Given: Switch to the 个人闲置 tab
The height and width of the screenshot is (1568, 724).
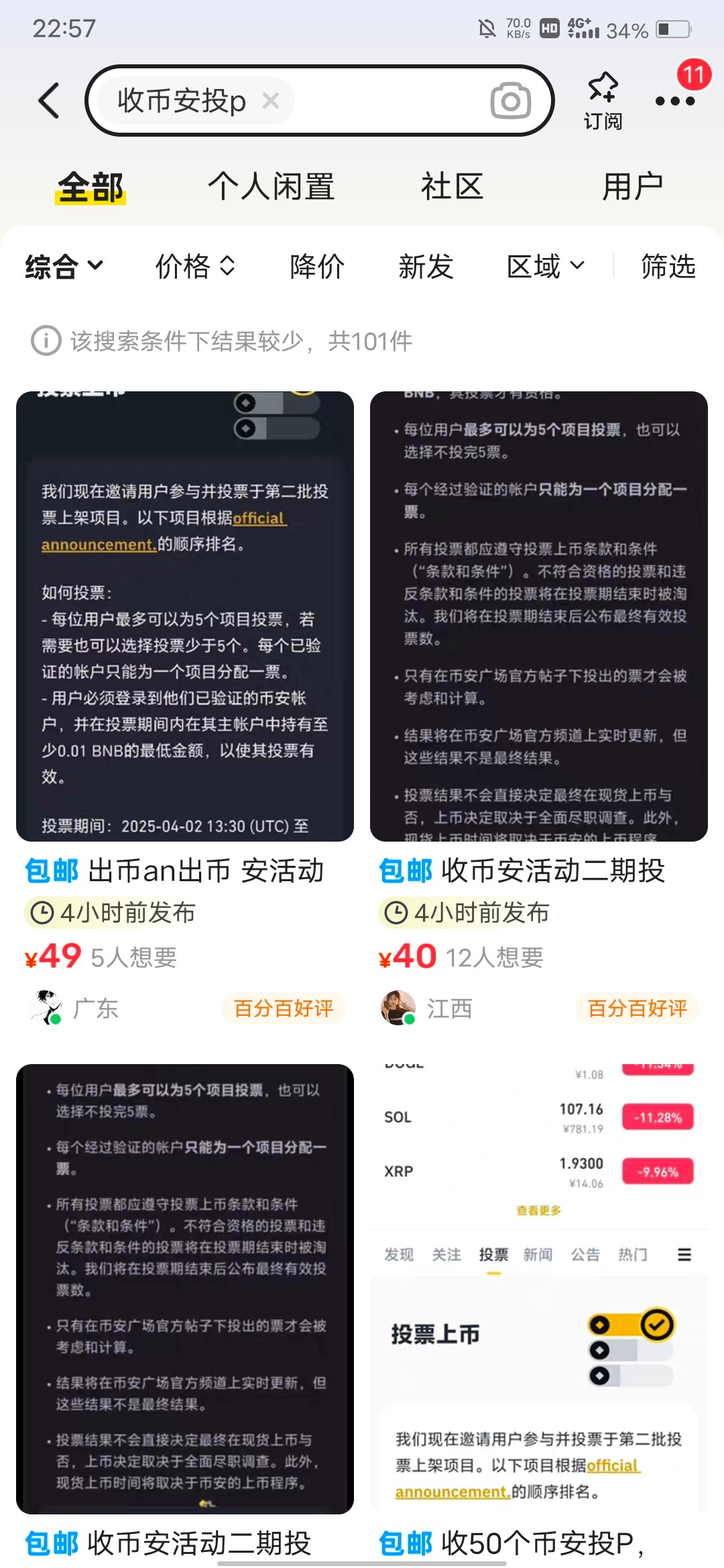Looking at the screenshot, I should pos(271,186).
